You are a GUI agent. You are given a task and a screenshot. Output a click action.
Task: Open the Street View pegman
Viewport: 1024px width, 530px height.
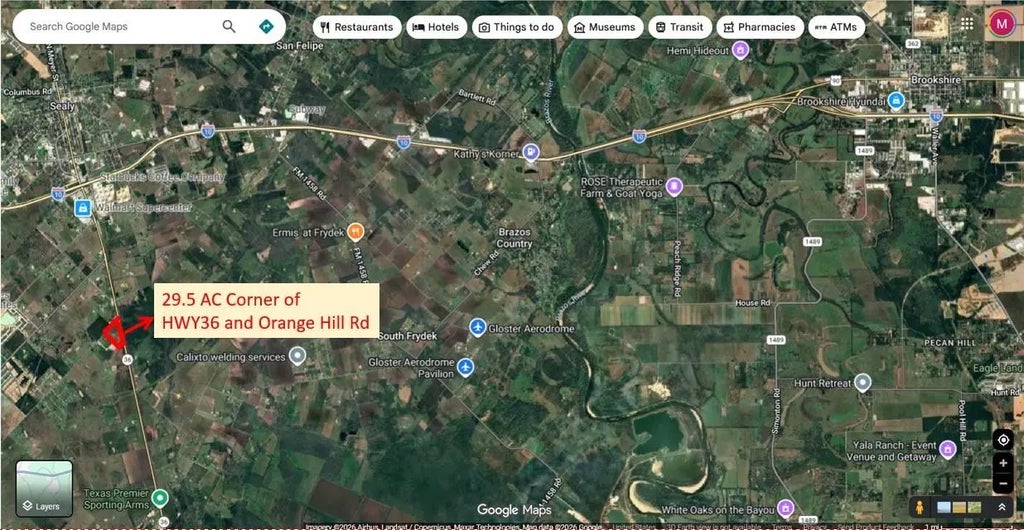921,508
